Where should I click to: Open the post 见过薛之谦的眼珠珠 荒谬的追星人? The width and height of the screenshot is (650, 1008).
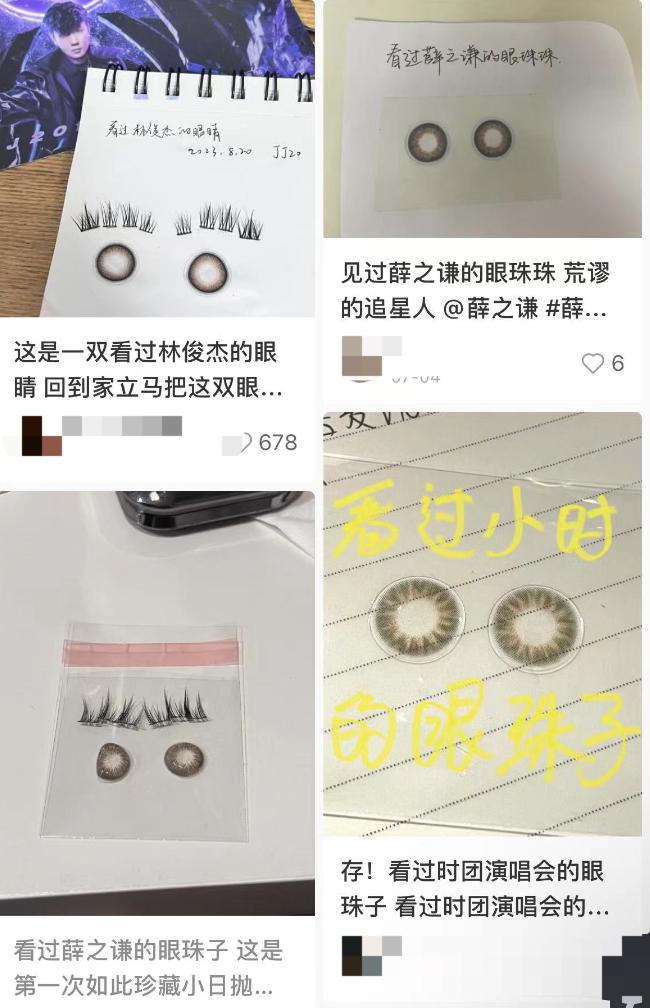482,120
